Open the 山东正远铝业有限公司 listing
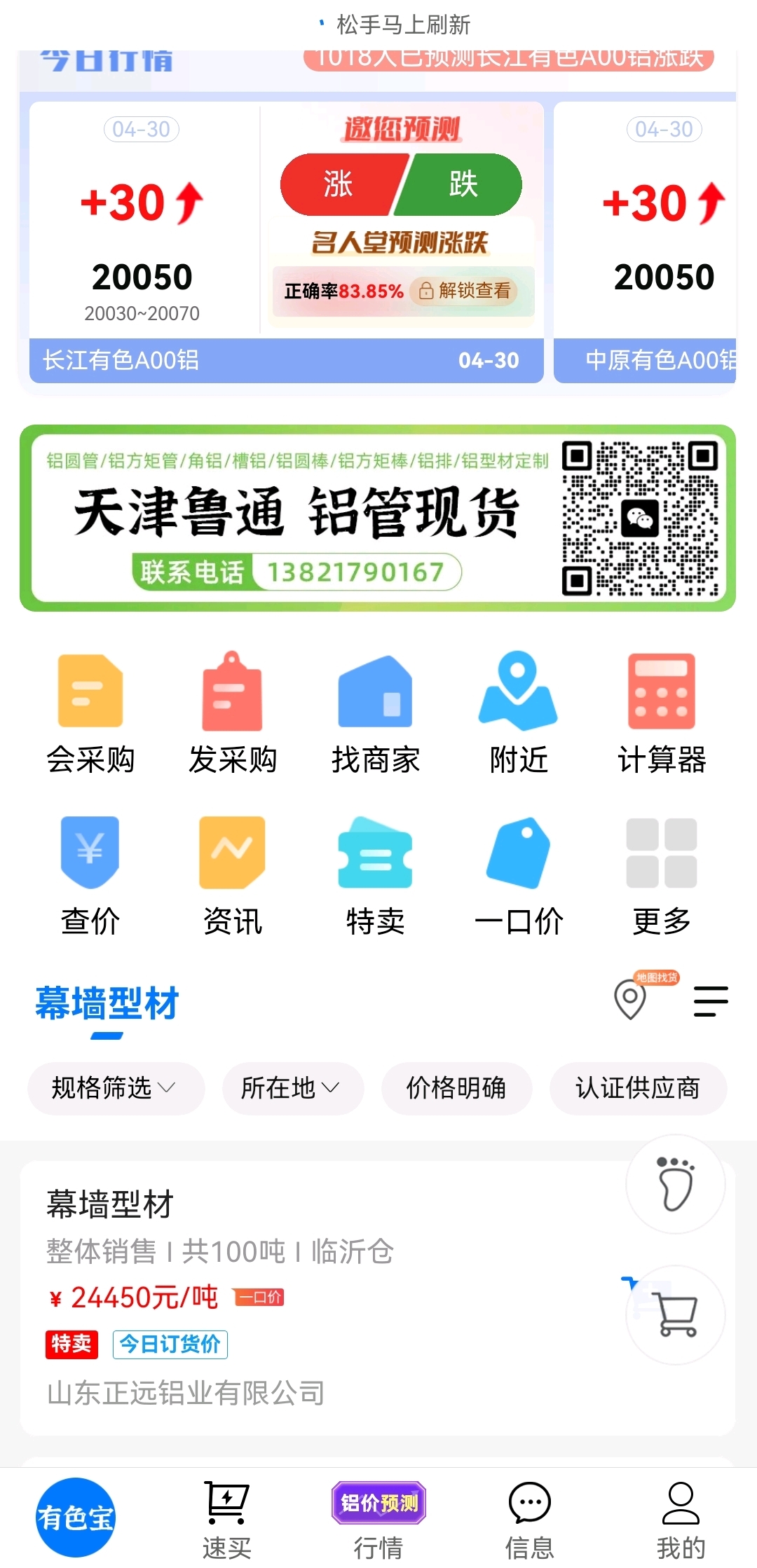757x1568 pixels. 186,1393
